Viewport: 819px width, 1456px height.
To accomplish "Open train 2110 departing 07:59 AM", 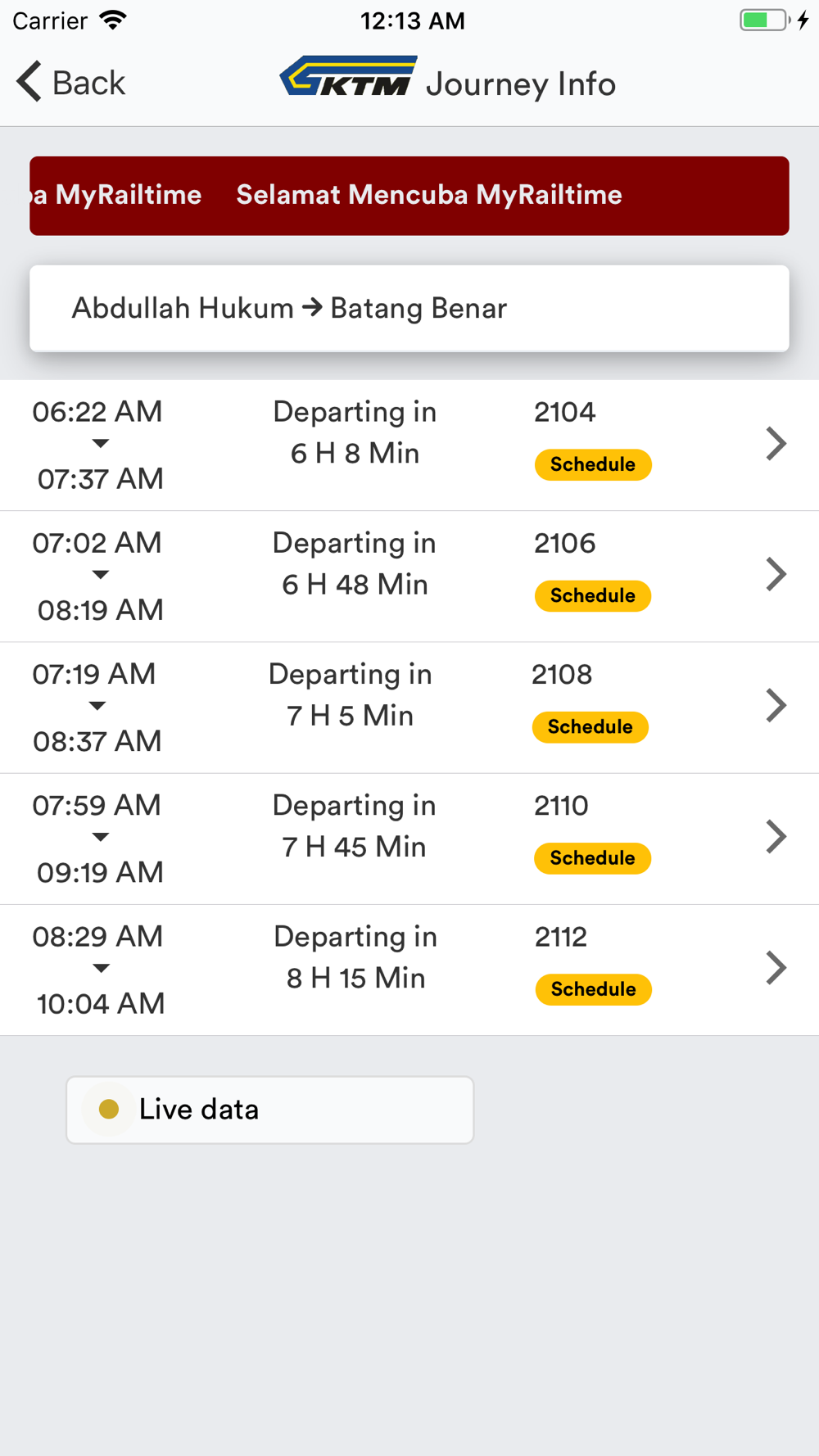I will point(409,839).
